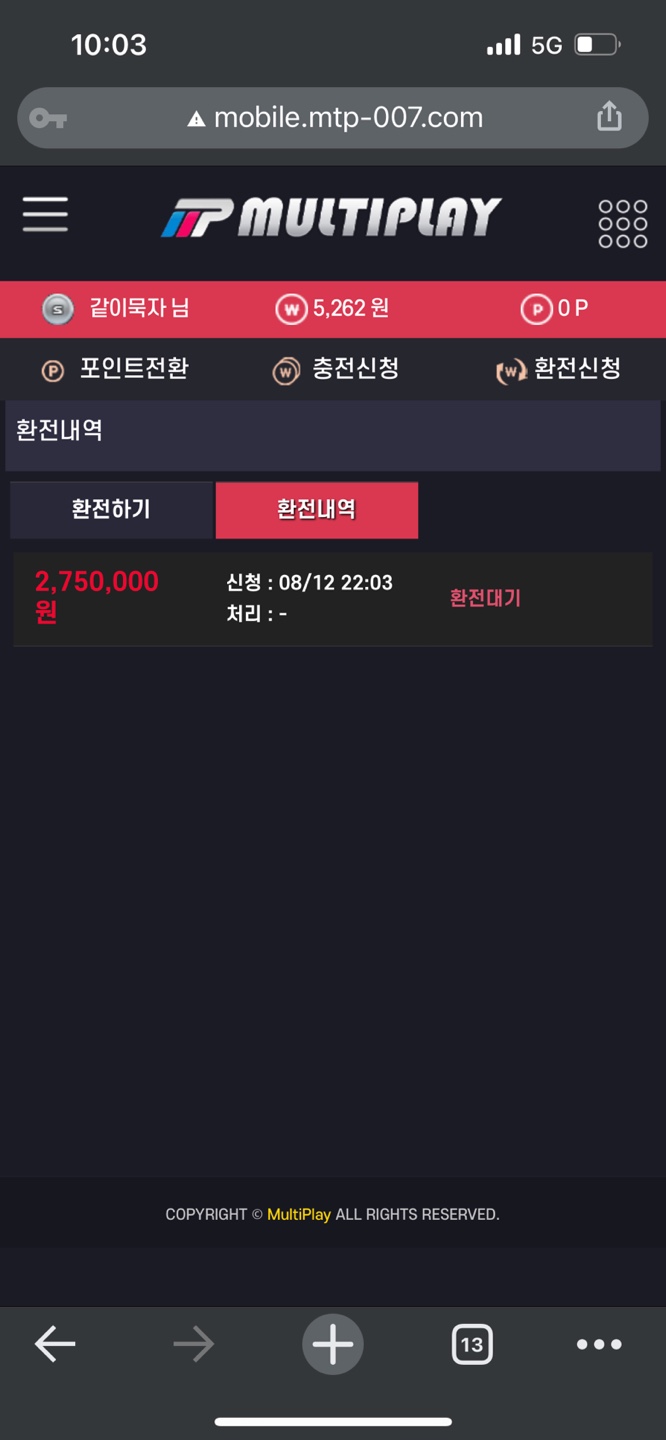This screenshot has width=666, height=1440.
Task: Open the nine-dot grid menu
Action: pyautogui.click(x=622, y=223)
